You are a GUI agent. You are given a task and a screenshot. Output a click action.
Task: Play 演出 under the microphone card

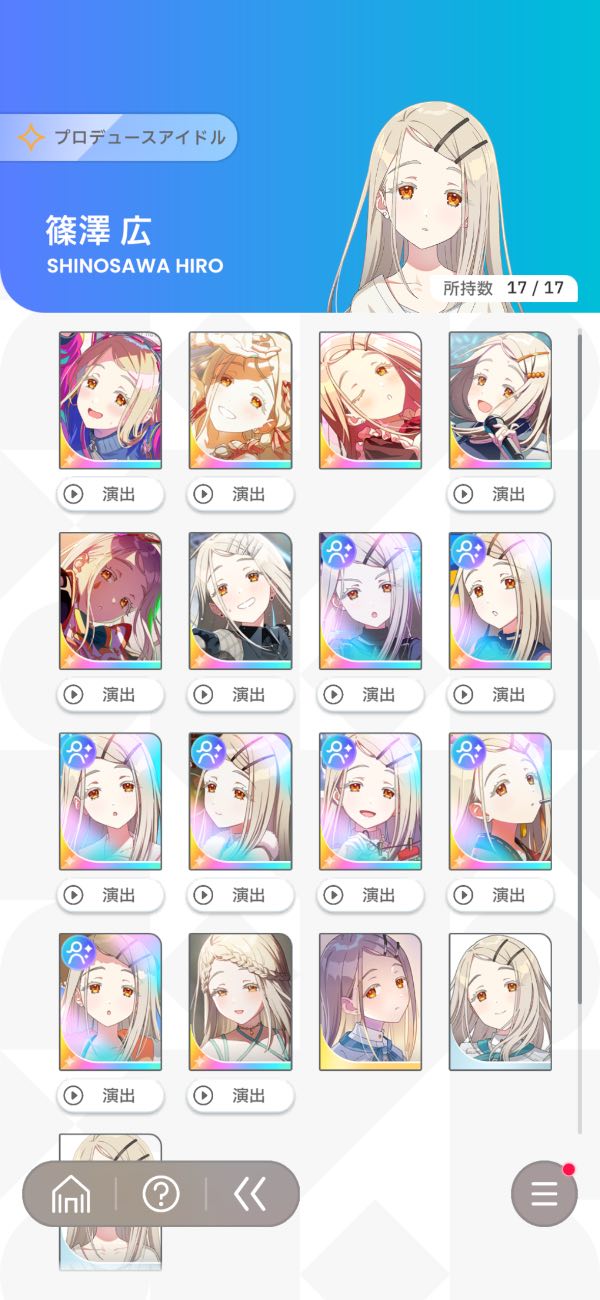500,493
